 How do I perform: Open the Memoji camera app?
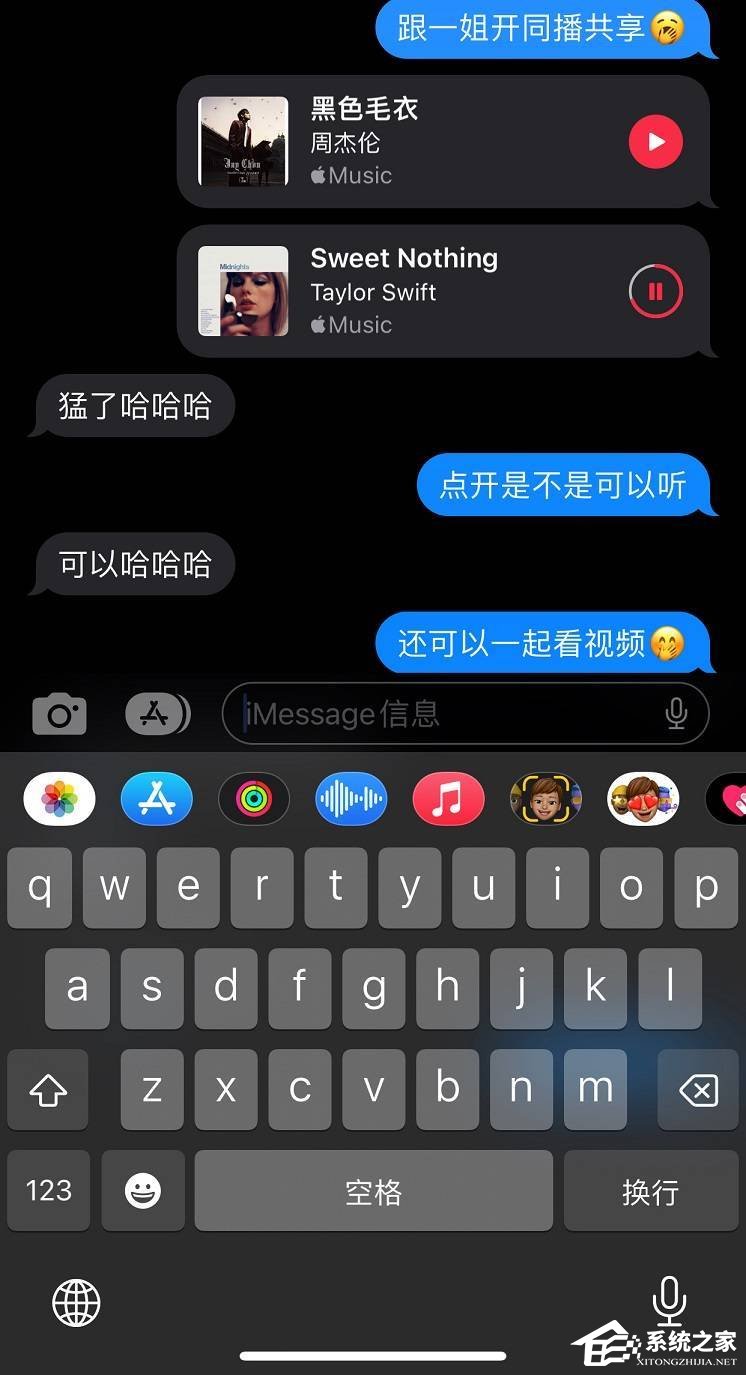tap(545, 800)
